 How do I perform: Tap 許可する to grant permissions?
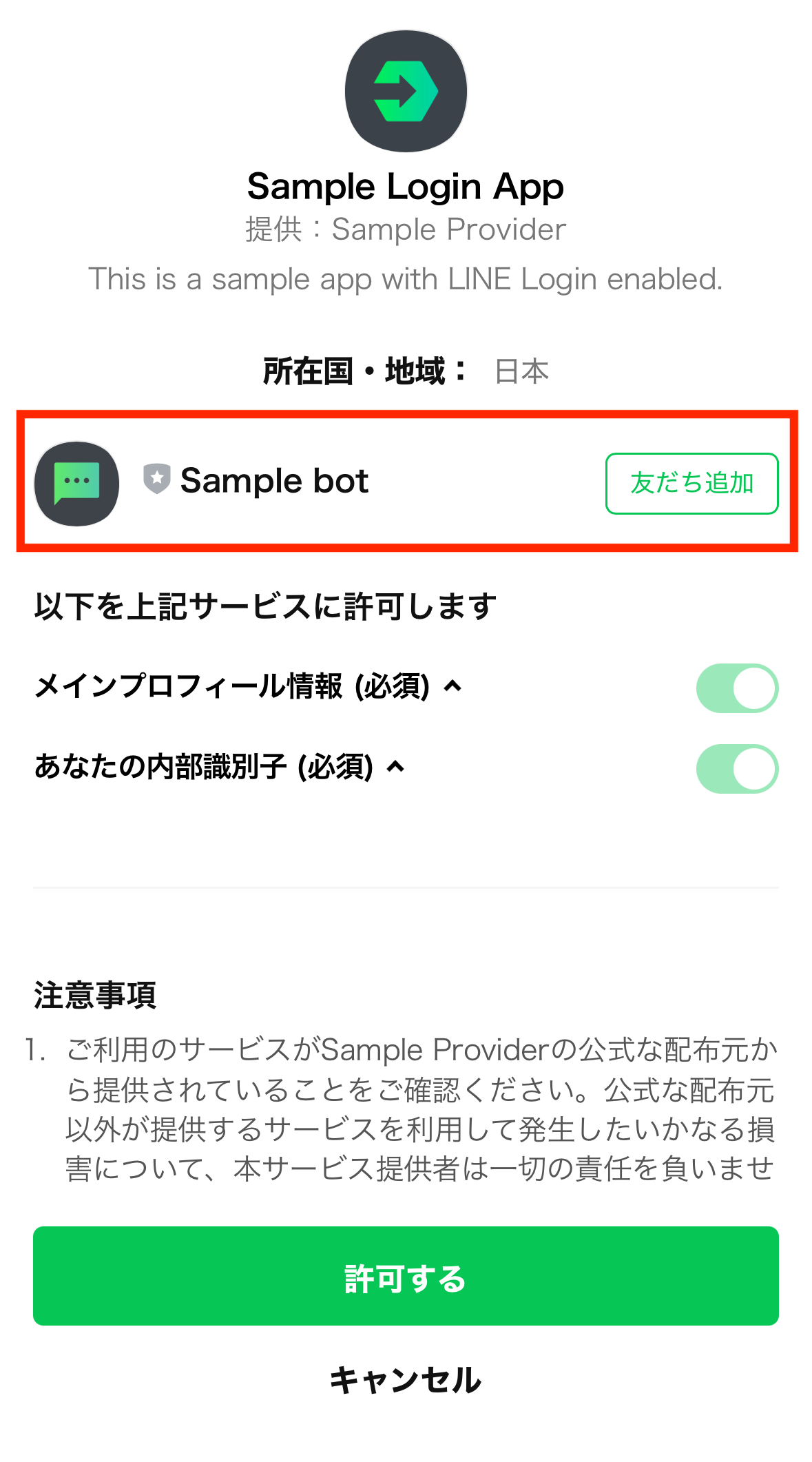click(x=406, y=1277)
